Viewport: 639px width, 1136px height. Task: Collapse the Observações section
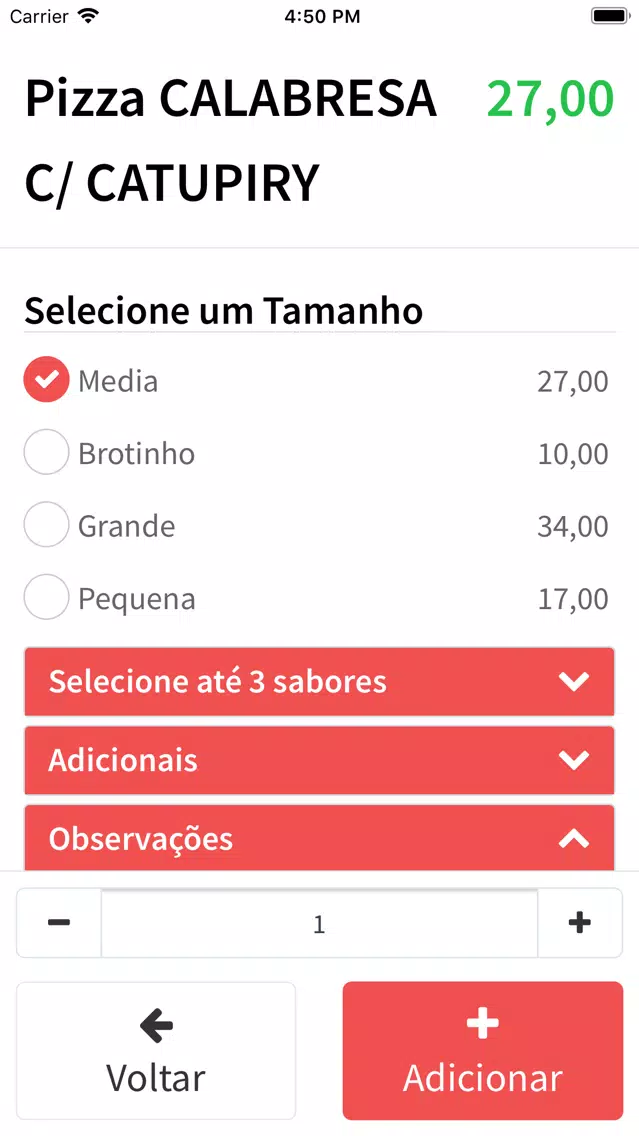320,838
